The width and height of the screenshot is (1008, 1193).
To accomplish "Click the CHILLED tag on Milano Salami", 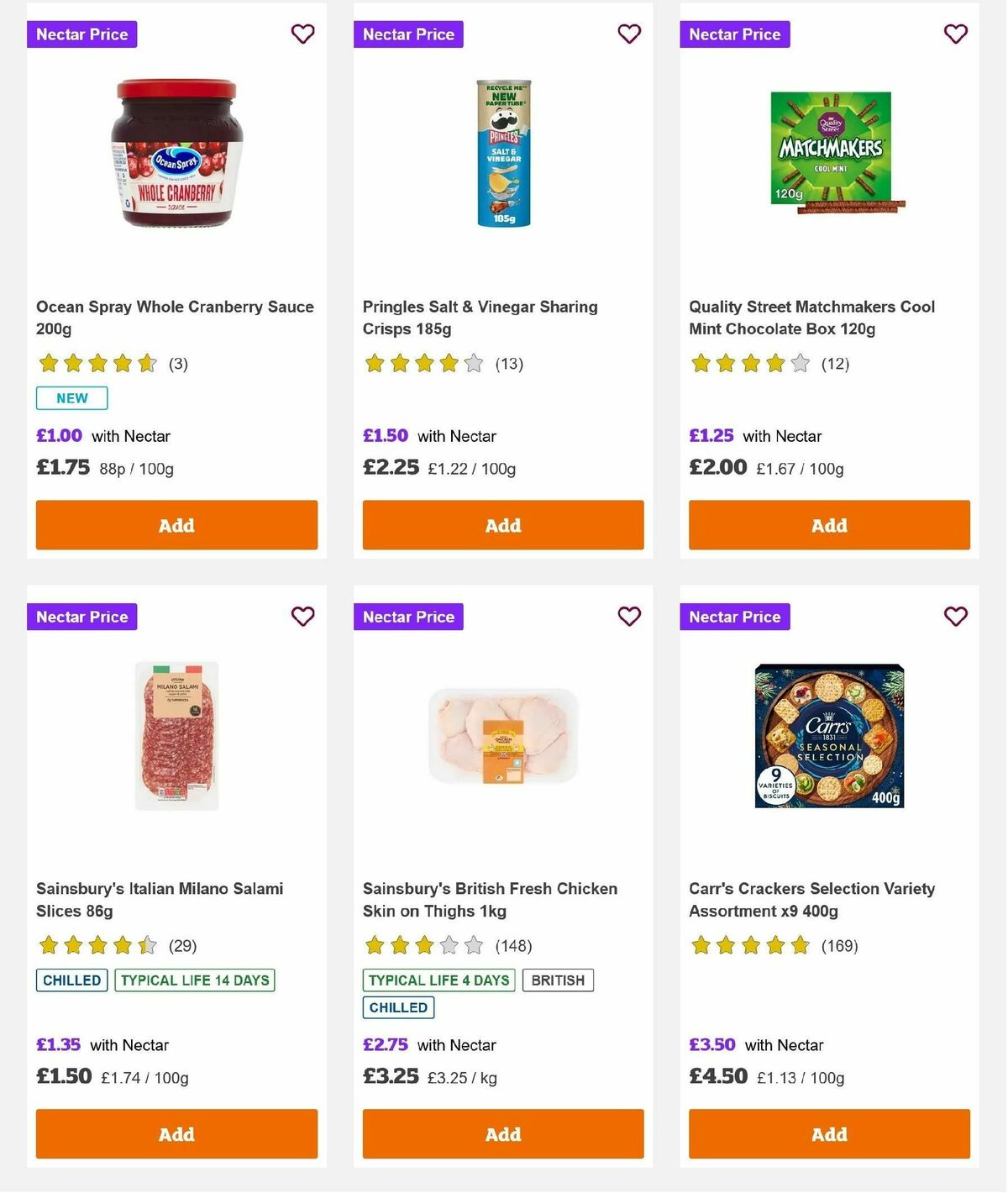I will tap(71, 980).
